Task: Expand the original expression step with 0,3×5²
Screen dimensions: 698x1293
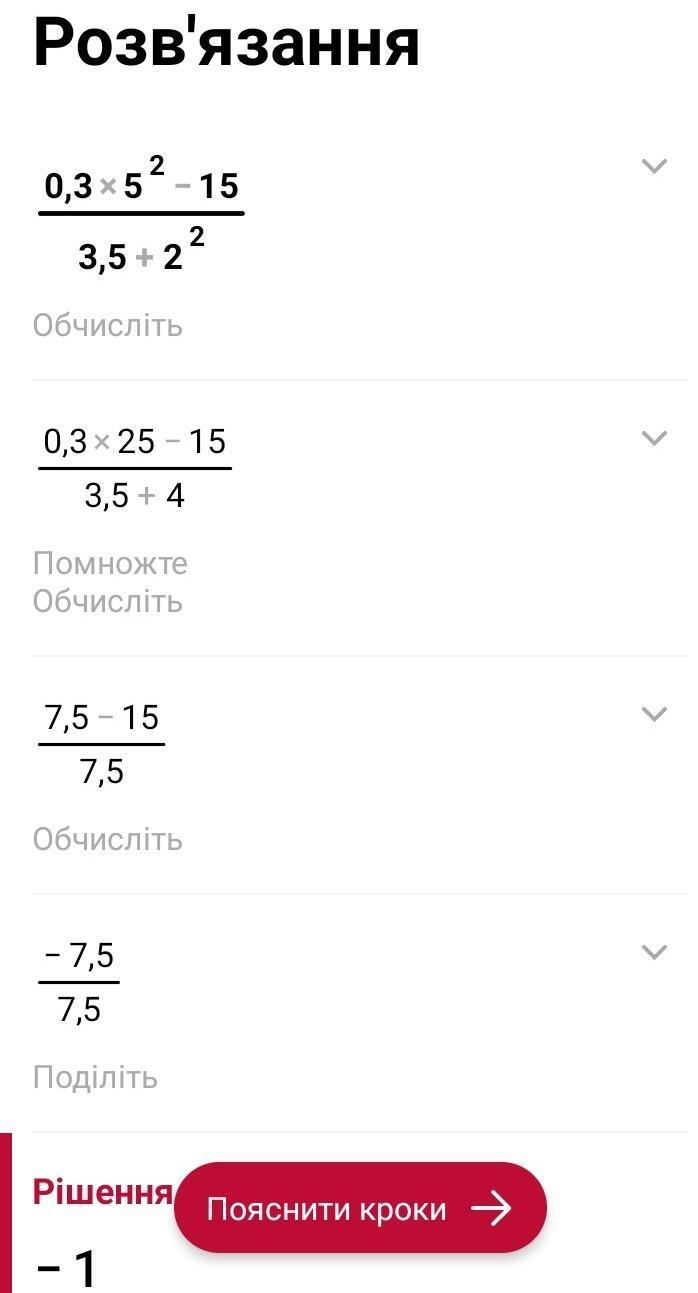Action: click(x=654, y=166)
